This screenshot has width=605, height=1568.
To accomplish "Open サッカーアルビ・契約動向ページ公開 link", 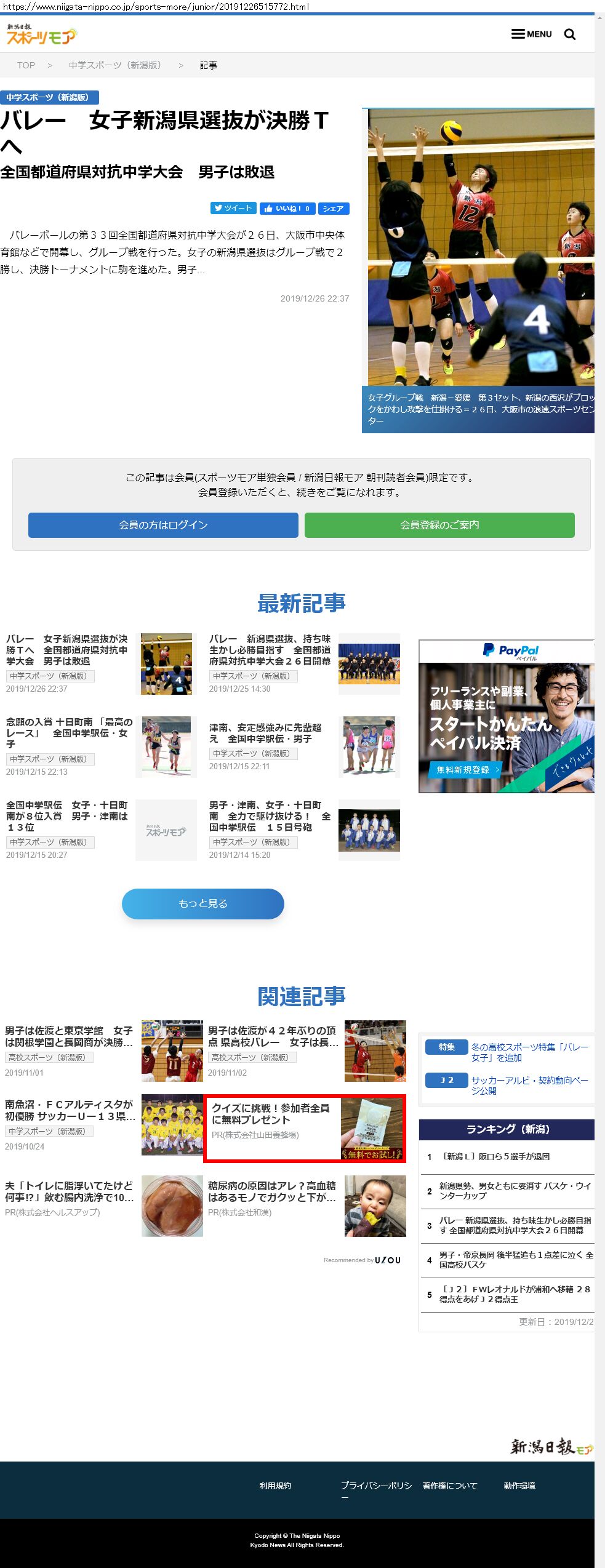I will pos(529,1085).
